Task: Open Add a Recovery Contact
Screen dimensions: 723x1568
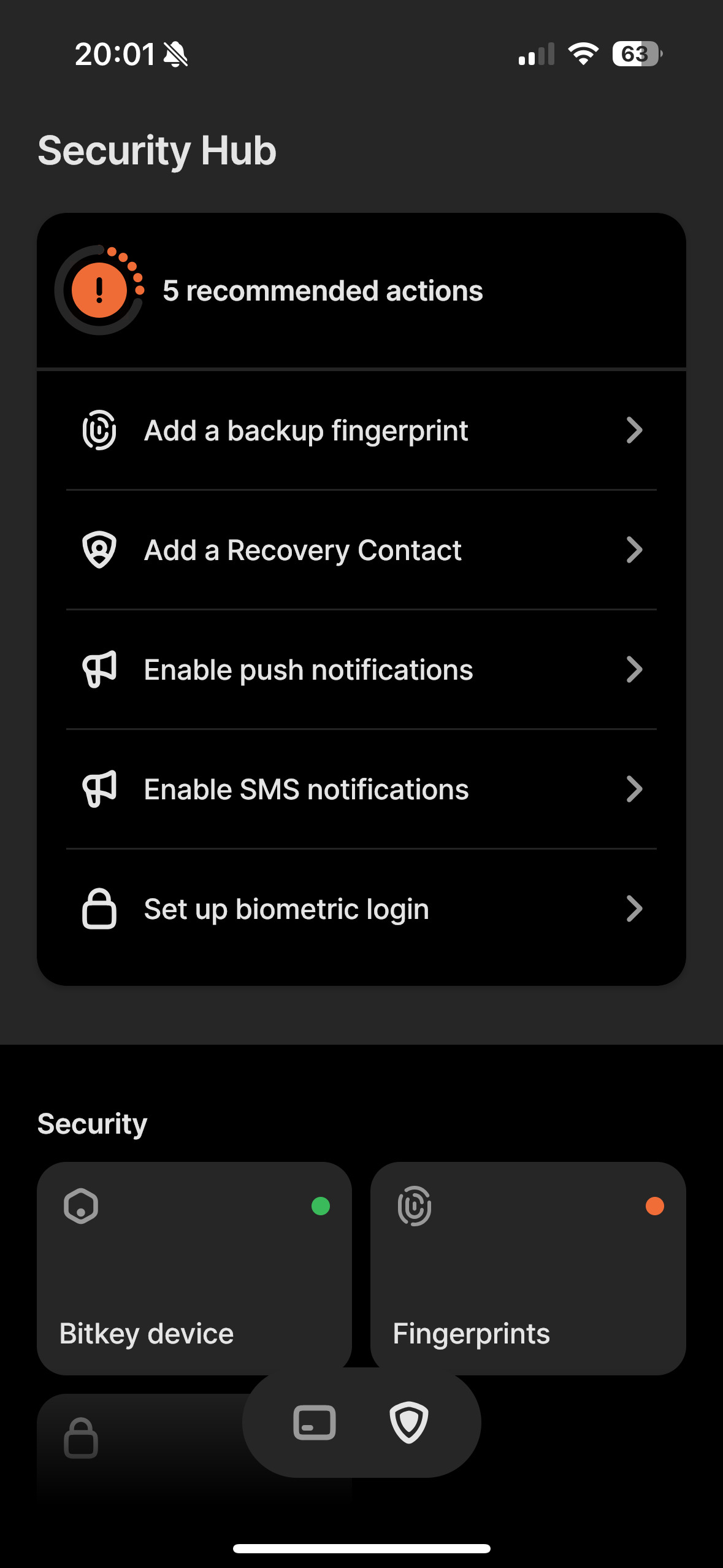Action: 361,550
